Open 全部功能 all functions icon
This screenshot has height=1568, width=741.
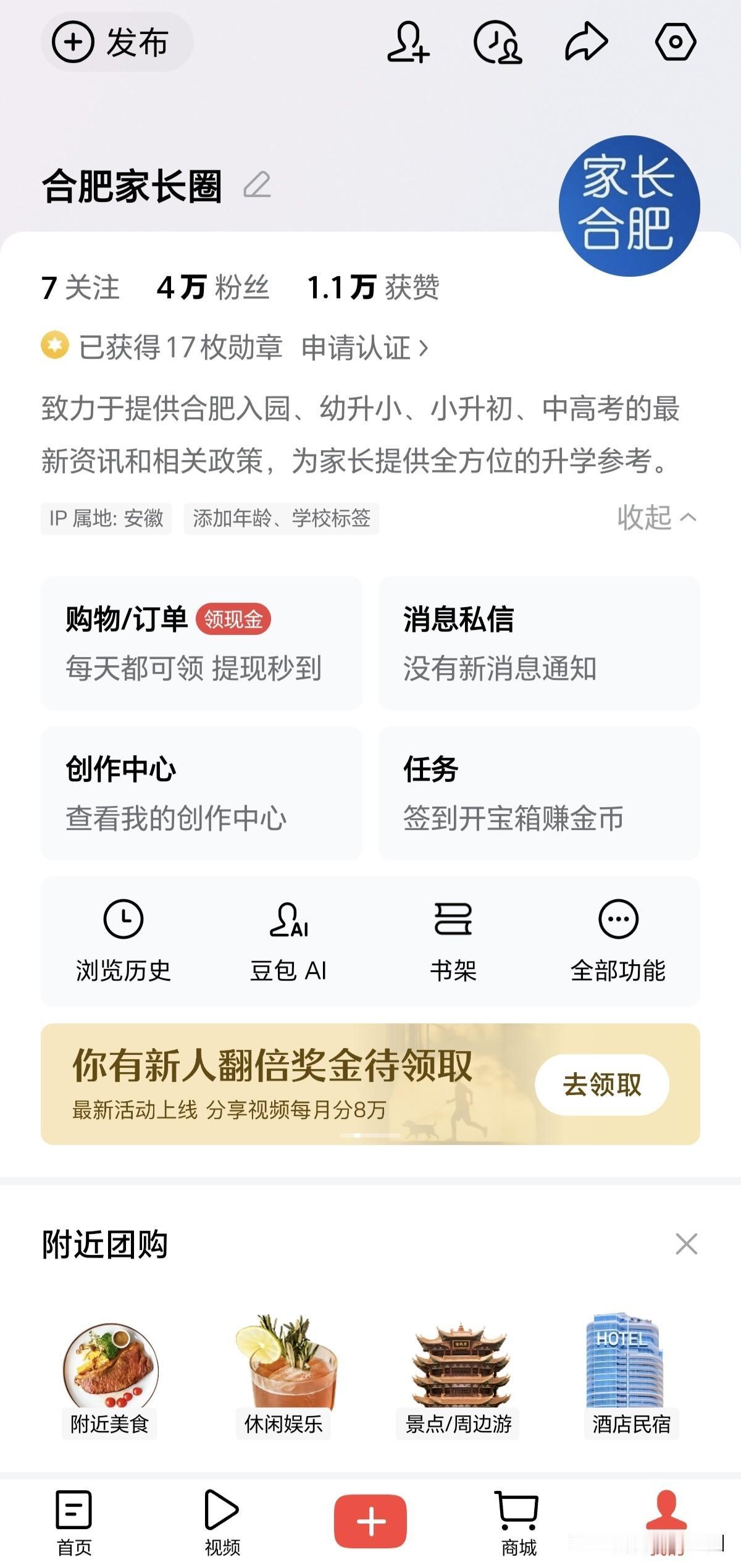[x=617, y=939]
